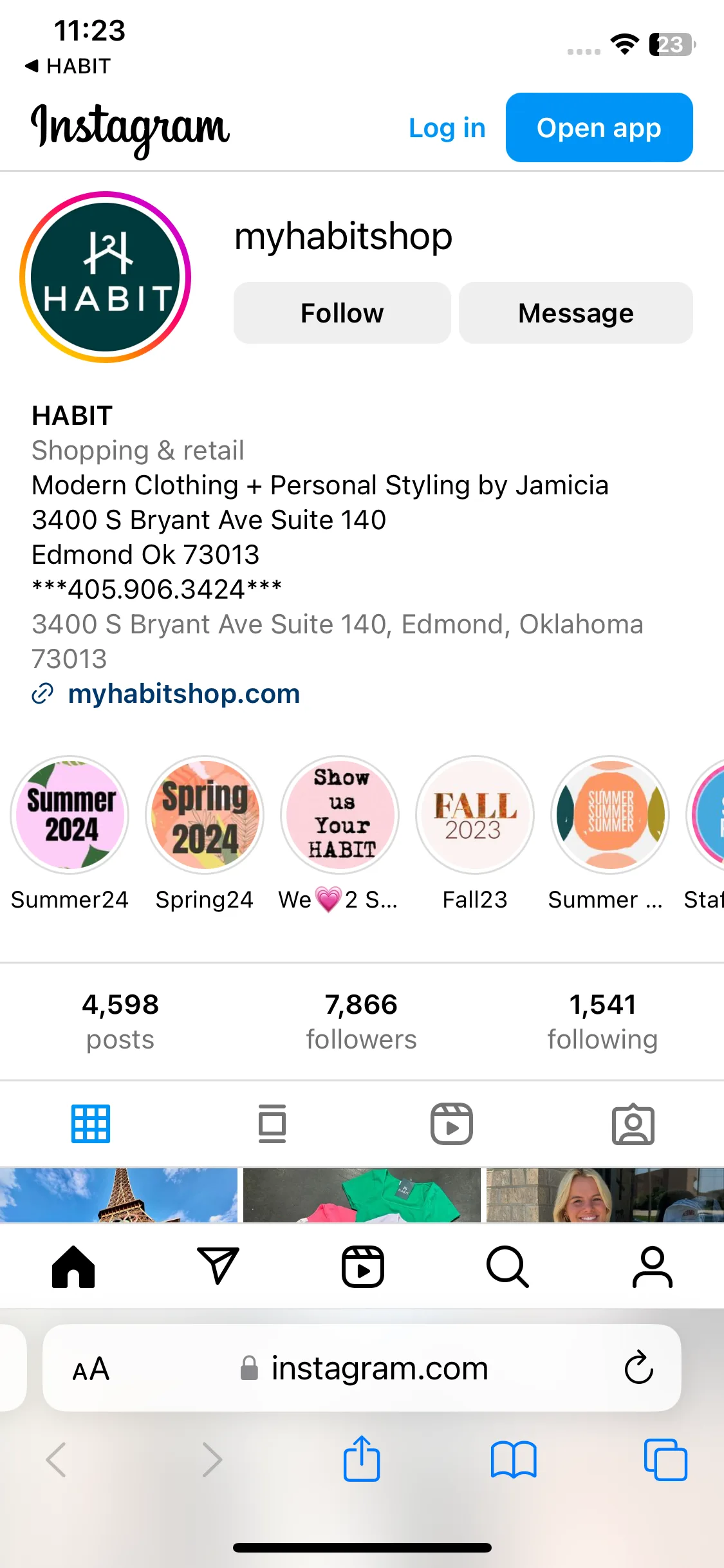View the 7,866 followers list

(361, 1022)
